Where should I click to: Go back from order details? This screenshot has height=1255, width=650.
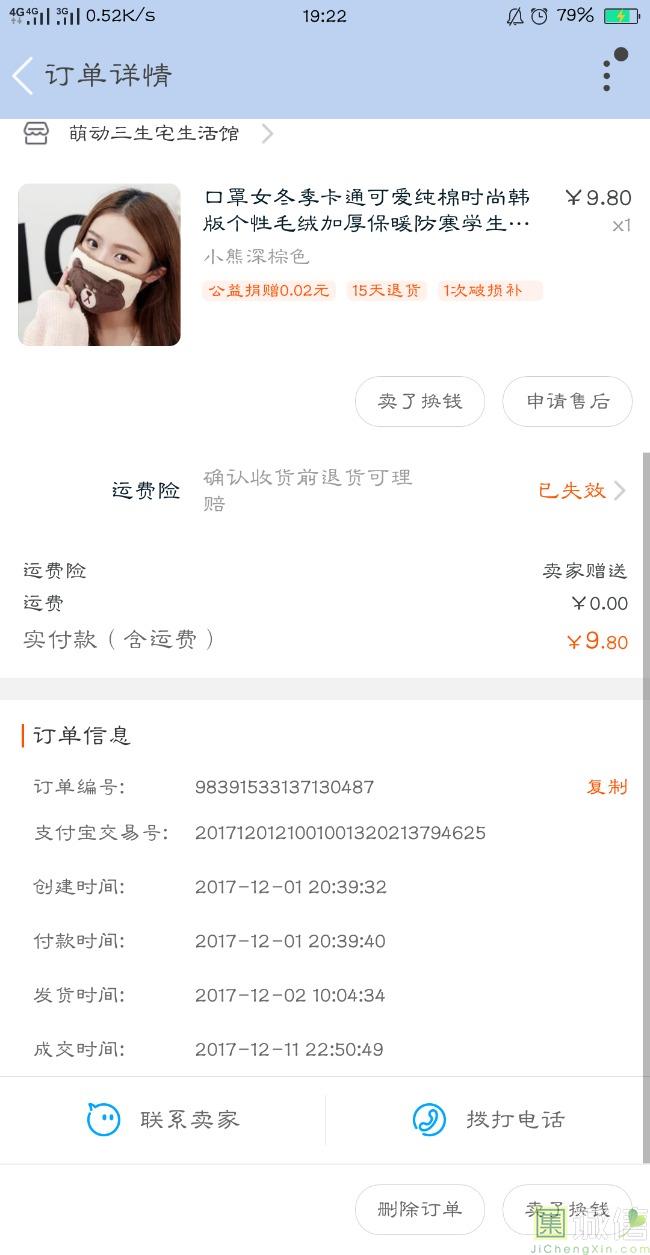point(24,76)
